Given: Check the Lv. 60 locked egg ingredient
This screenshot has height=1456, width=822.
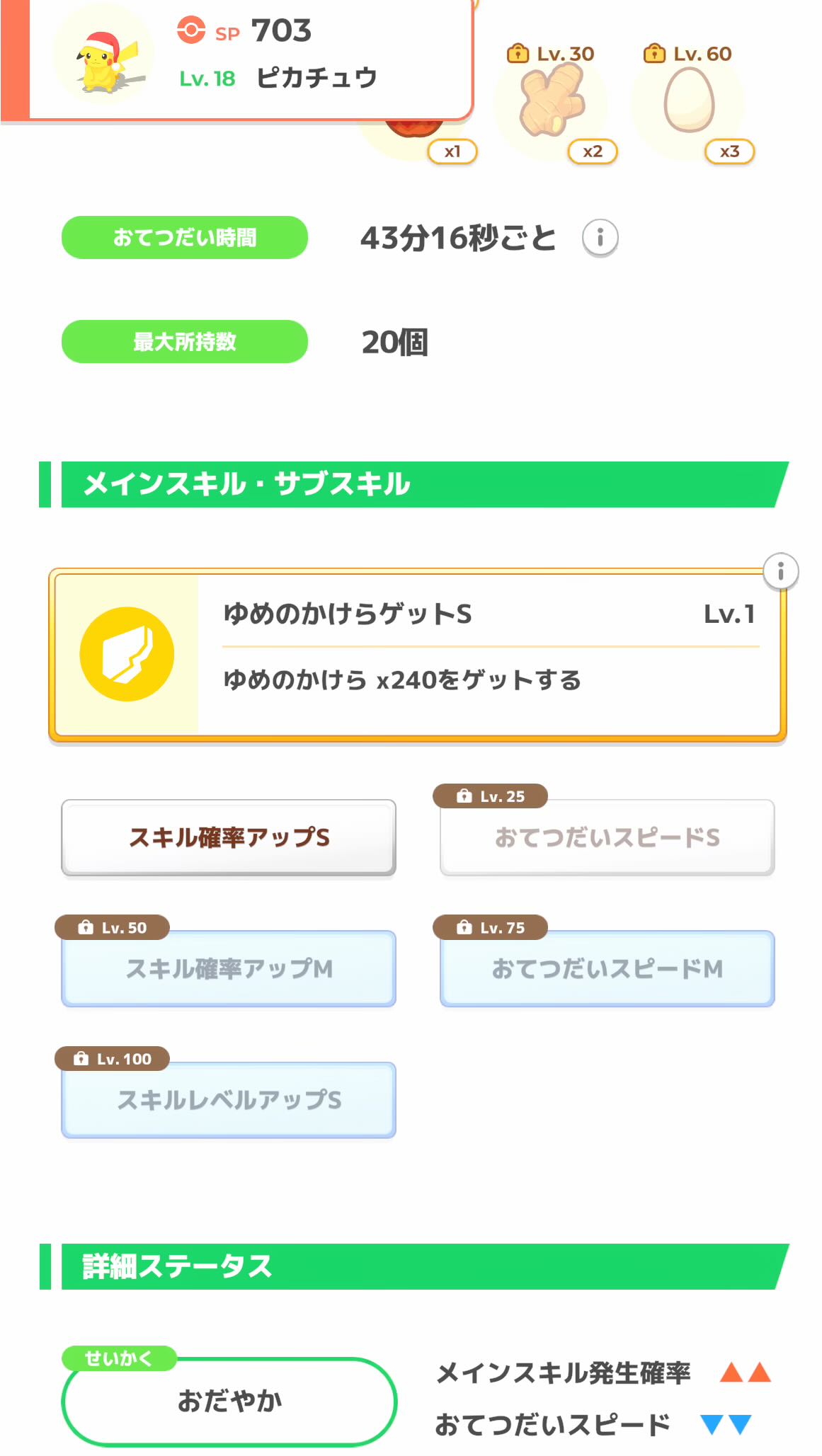Looking at the screenshot, I should (688, 103).
